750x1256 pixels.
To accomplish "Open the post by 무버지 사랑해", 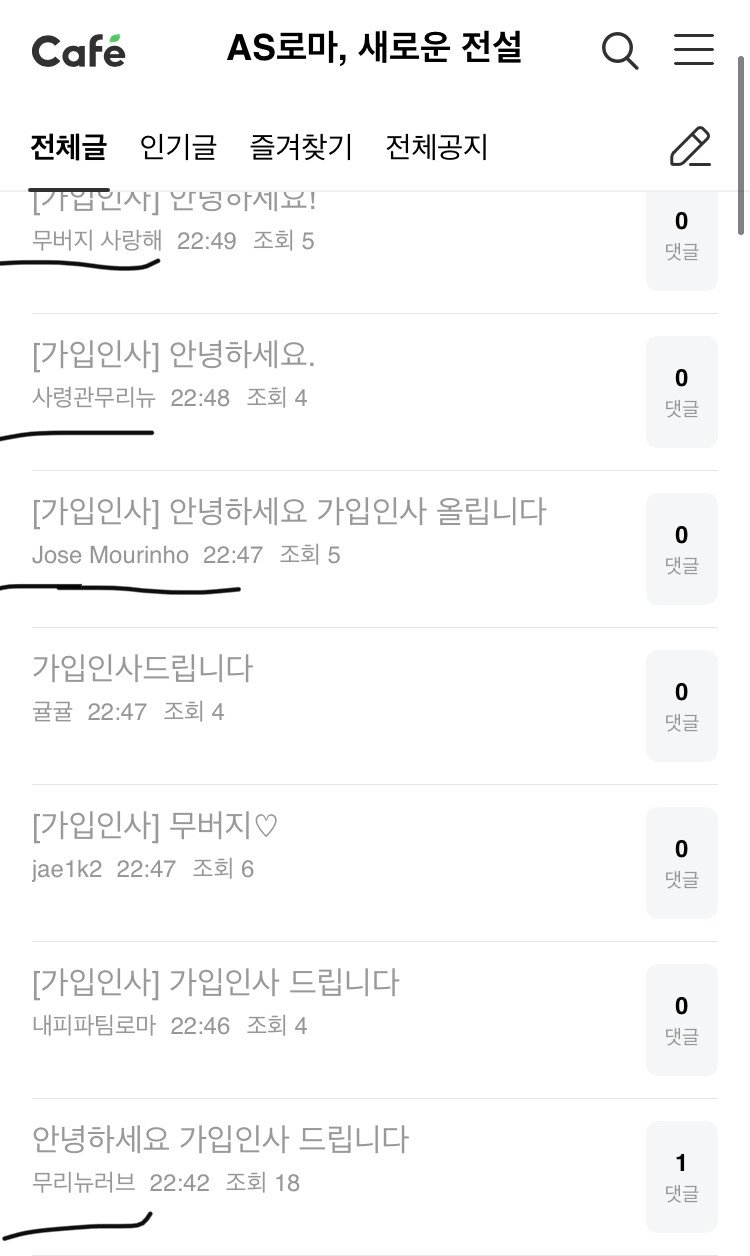I will coord(174,203).
